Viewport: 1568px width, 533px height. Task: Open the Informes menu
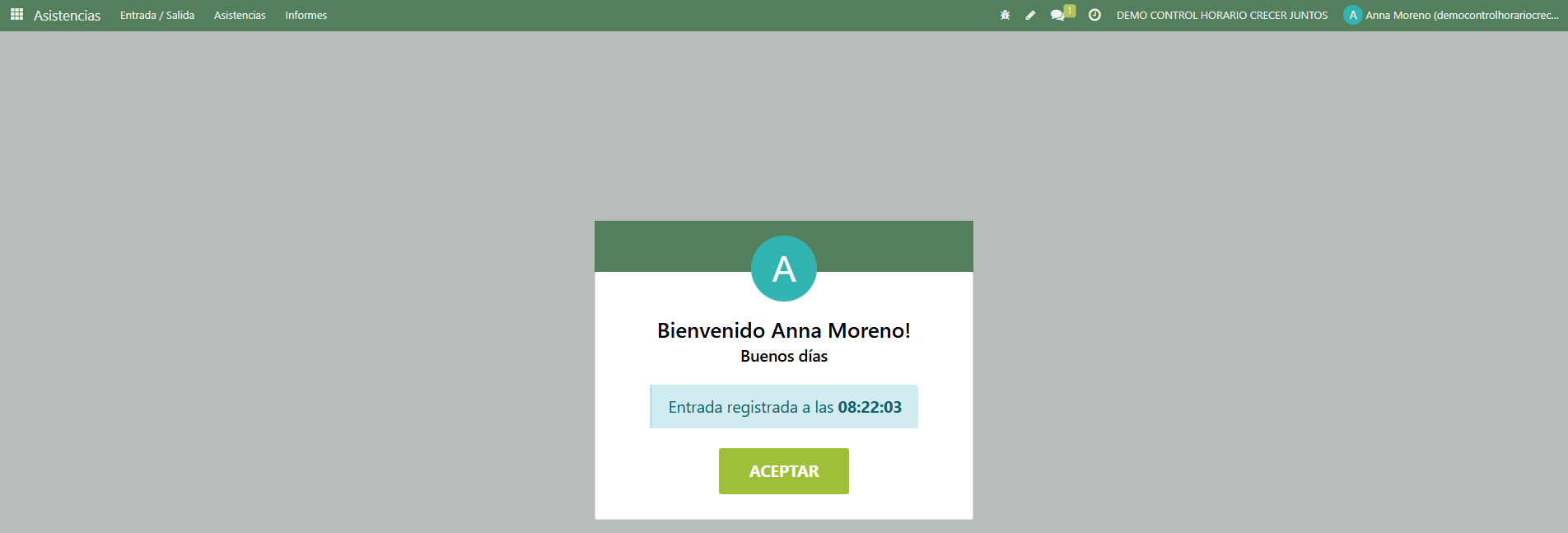[306, 16]
